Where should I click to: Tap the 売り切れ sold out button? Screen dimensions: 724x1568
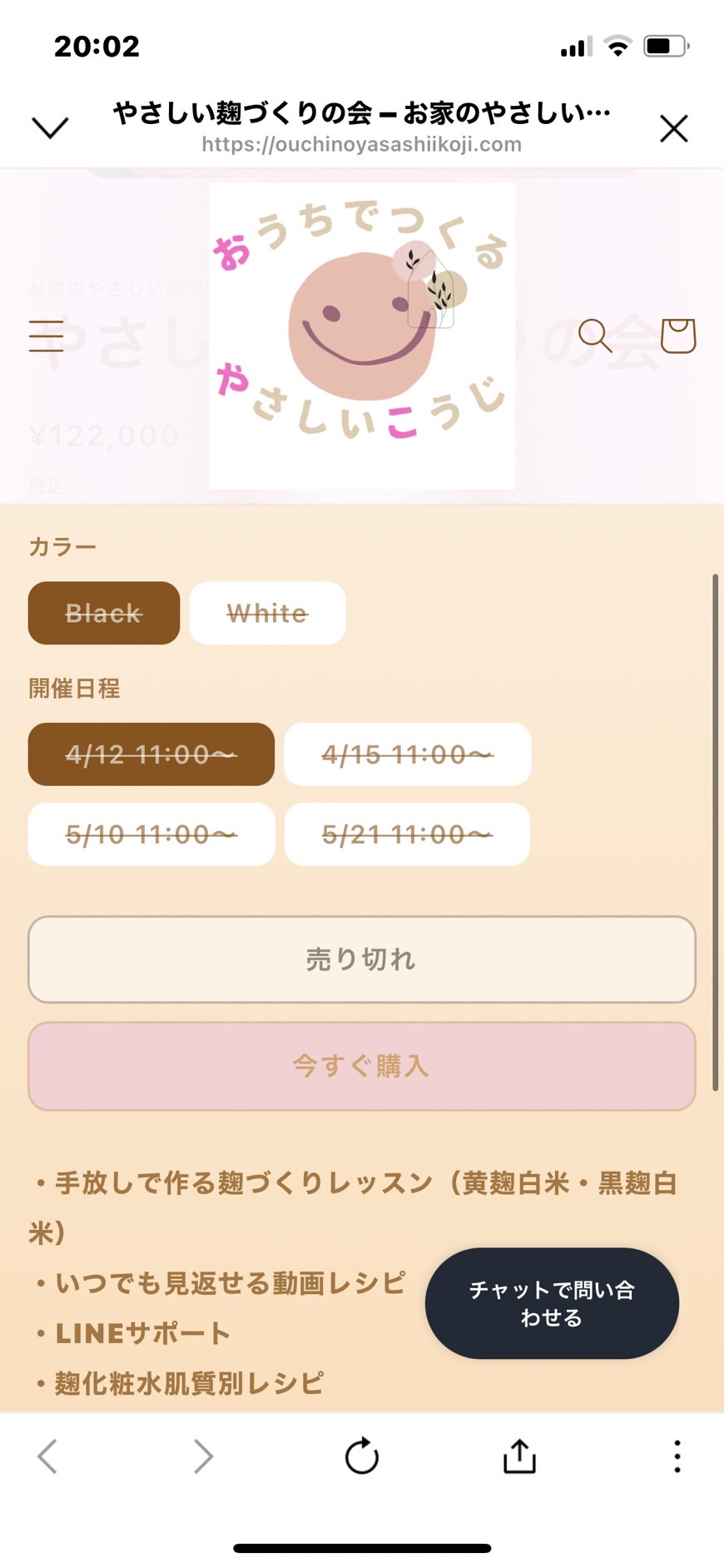point(362,959)
